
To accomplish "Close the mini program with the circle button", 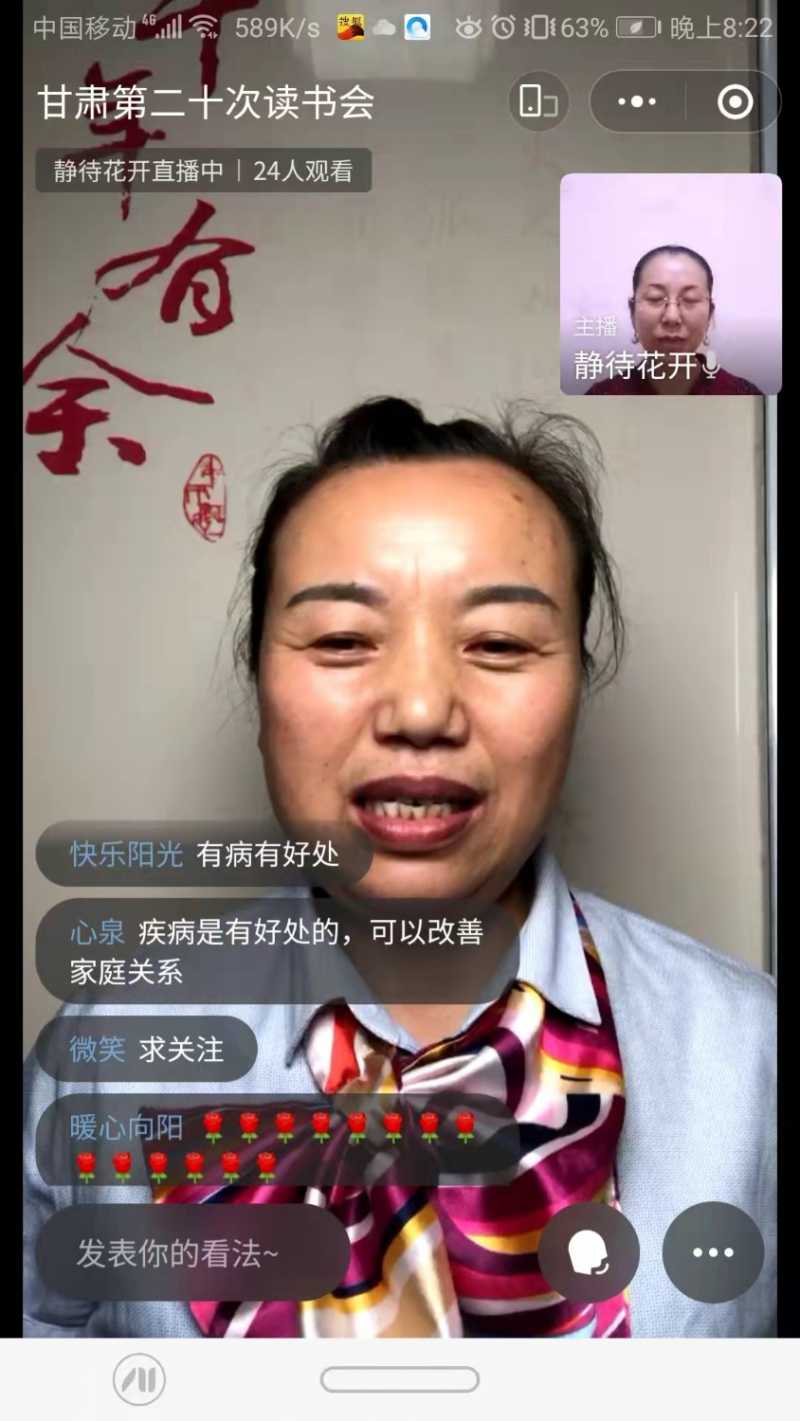I will [735, 102].
